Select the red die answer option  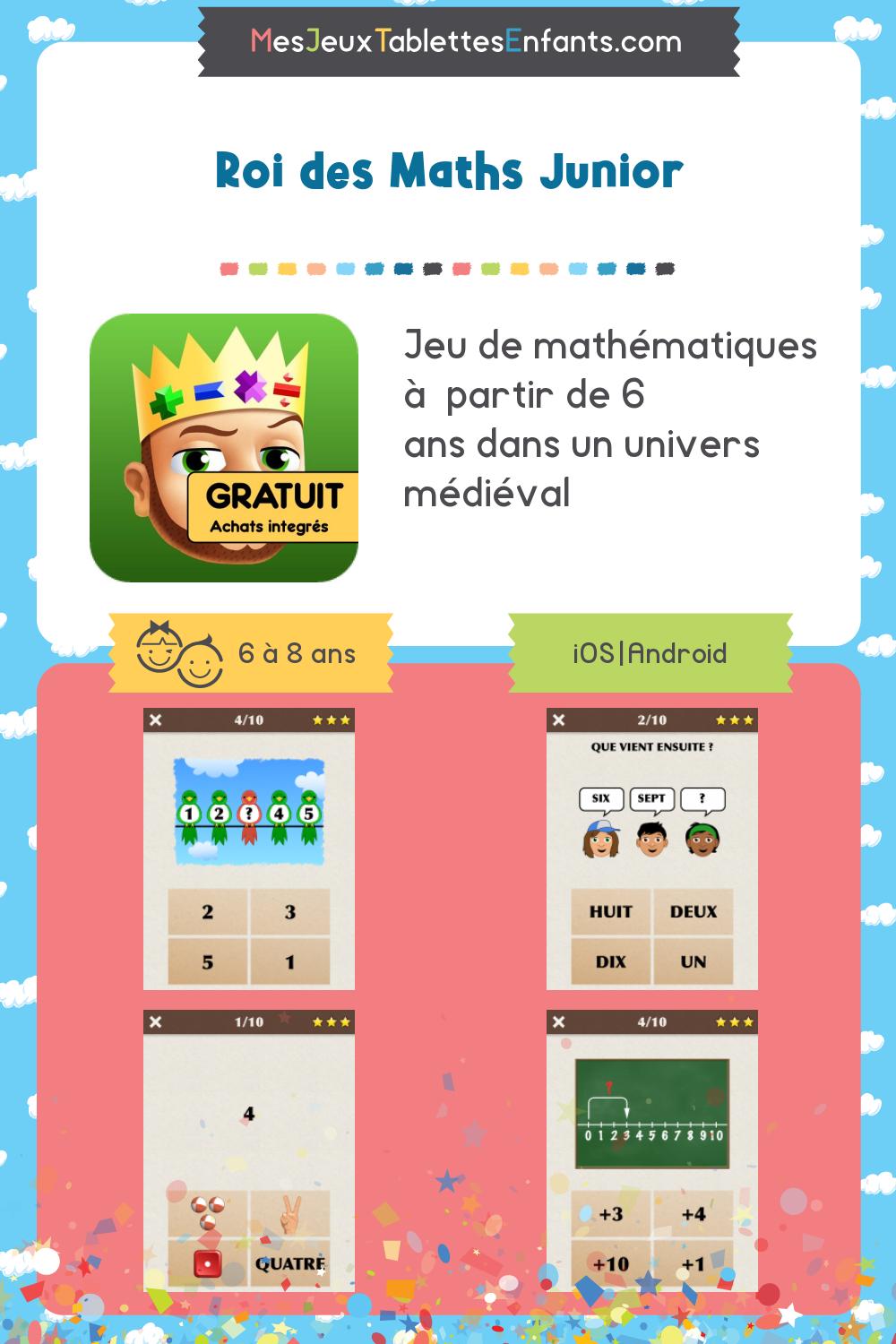[x=207, y=1262]
